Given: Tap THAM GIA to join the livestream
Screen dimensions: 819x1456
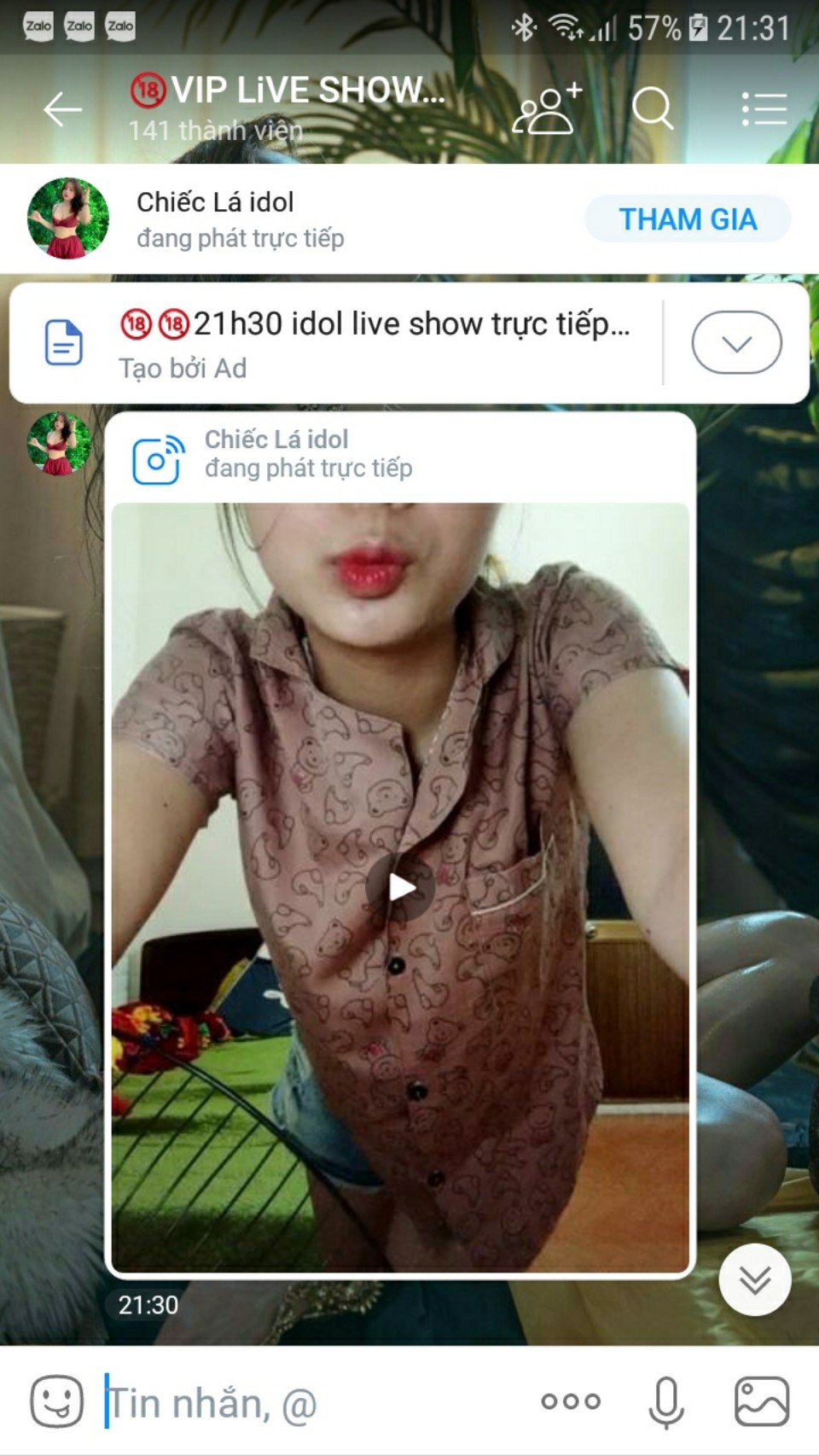Looking at the screenshot, I should (688, 219).
